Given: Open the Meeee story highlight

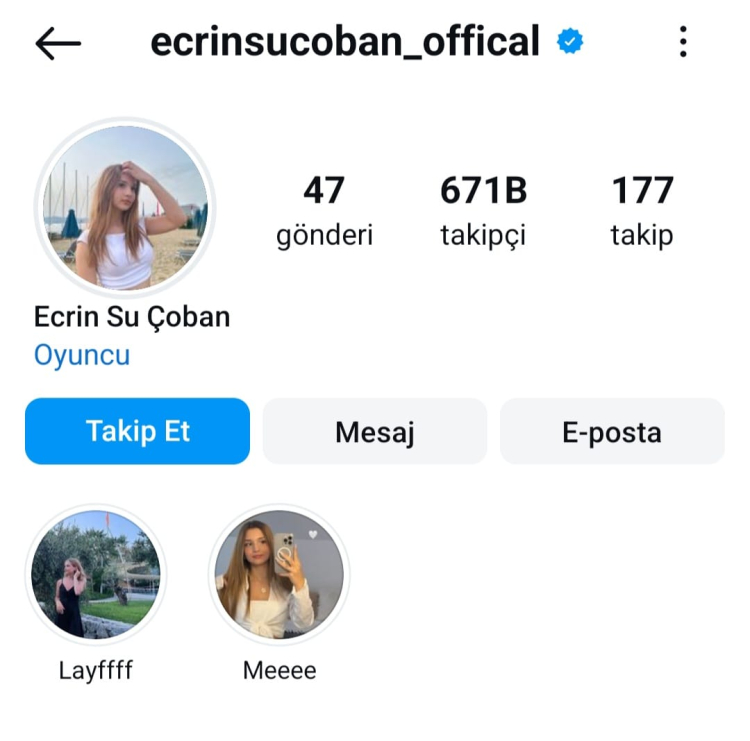Looking at the screenshot, I should pyautogui.click(x=279, y=574).
